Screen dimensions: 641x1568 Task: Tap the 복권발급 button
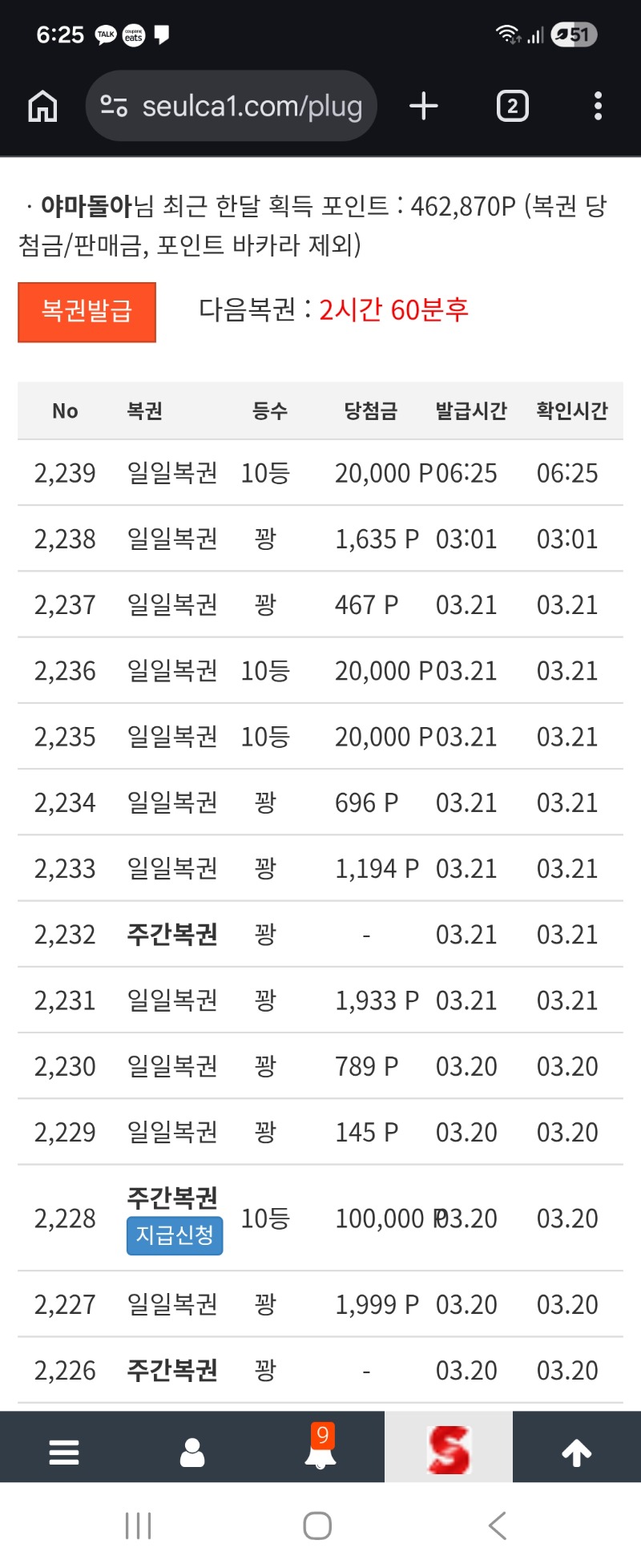87,312
